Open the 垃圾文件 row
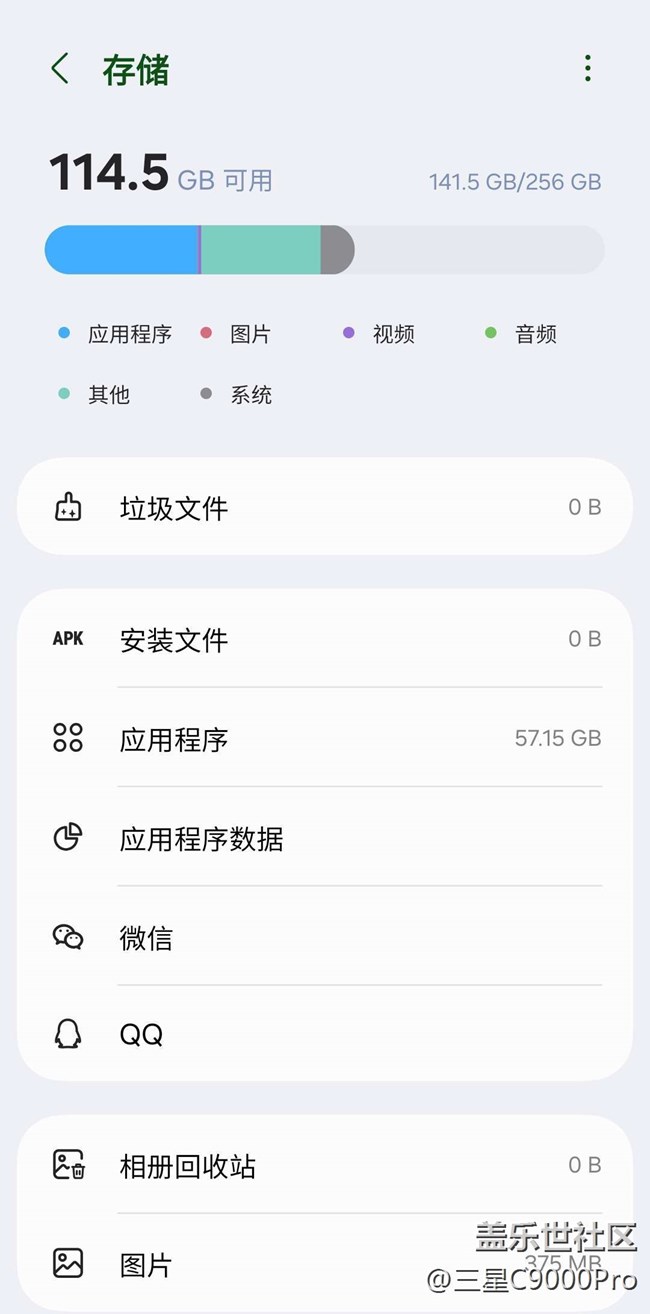Image resolution: width=650 pixels, height=1314 pixels. click(324, 508)
